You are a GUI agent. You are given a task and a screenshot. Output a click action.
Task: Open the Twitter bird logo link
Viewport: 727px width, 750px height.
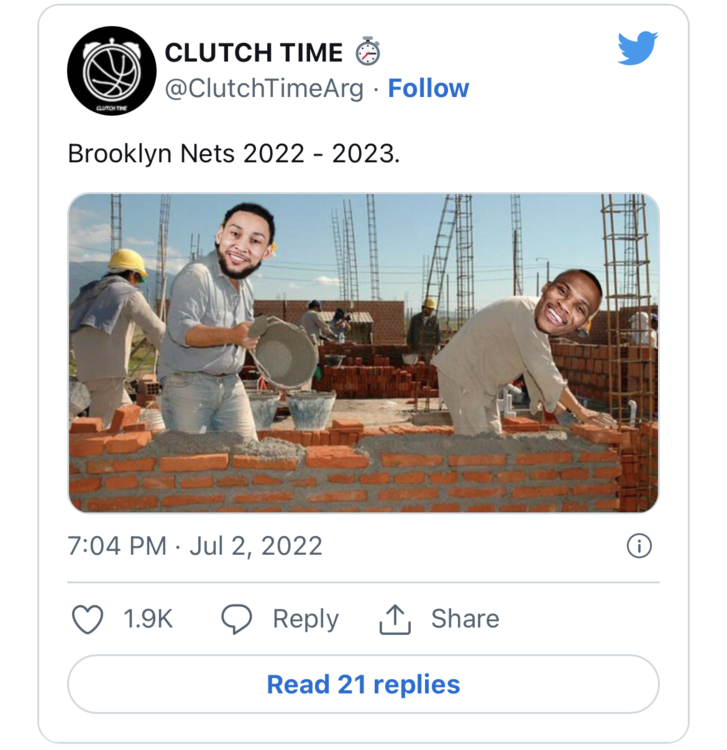click(x=636, y=49)
